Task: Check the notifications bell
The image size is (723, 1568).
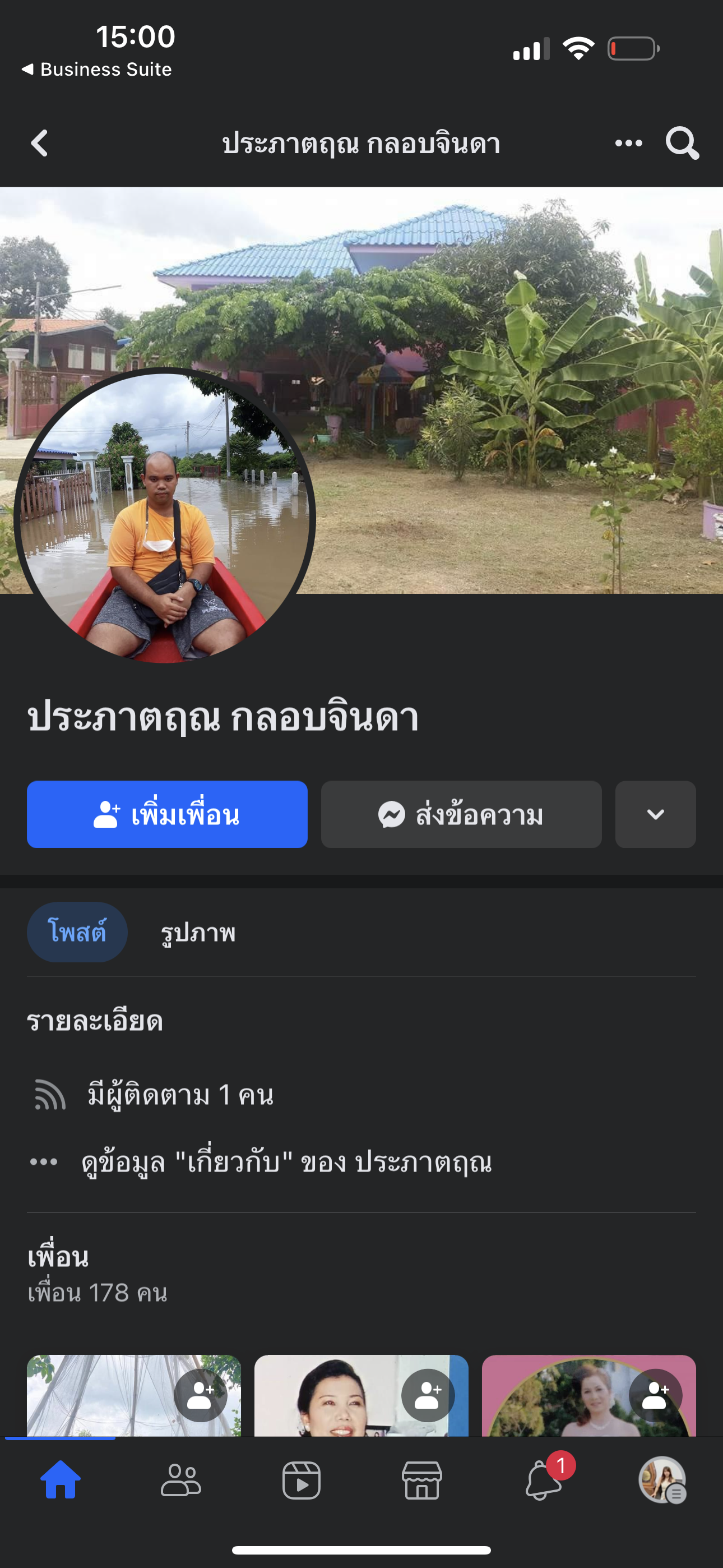Action: pyautogui.click(x=543, y=1479)
